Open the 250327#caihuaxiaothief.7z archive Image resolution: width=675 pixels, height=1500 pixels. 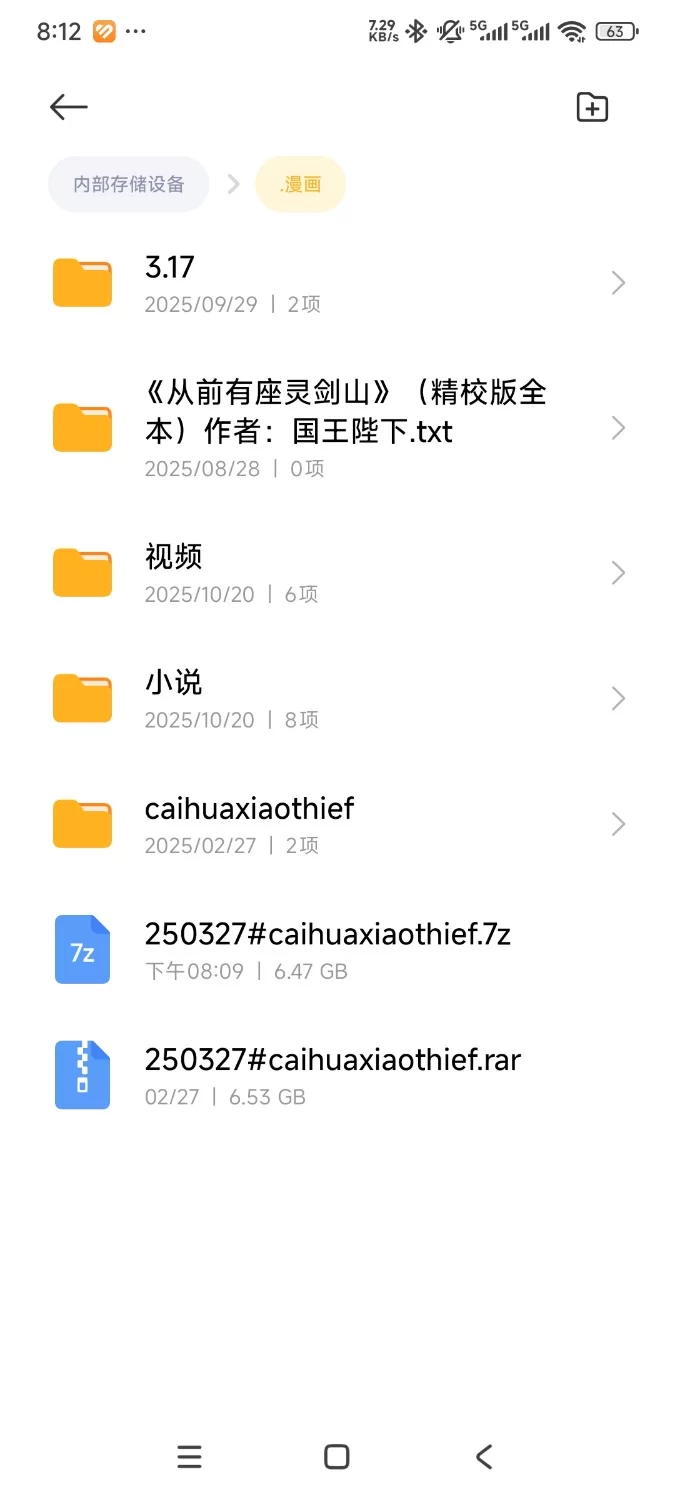[337, 949]
